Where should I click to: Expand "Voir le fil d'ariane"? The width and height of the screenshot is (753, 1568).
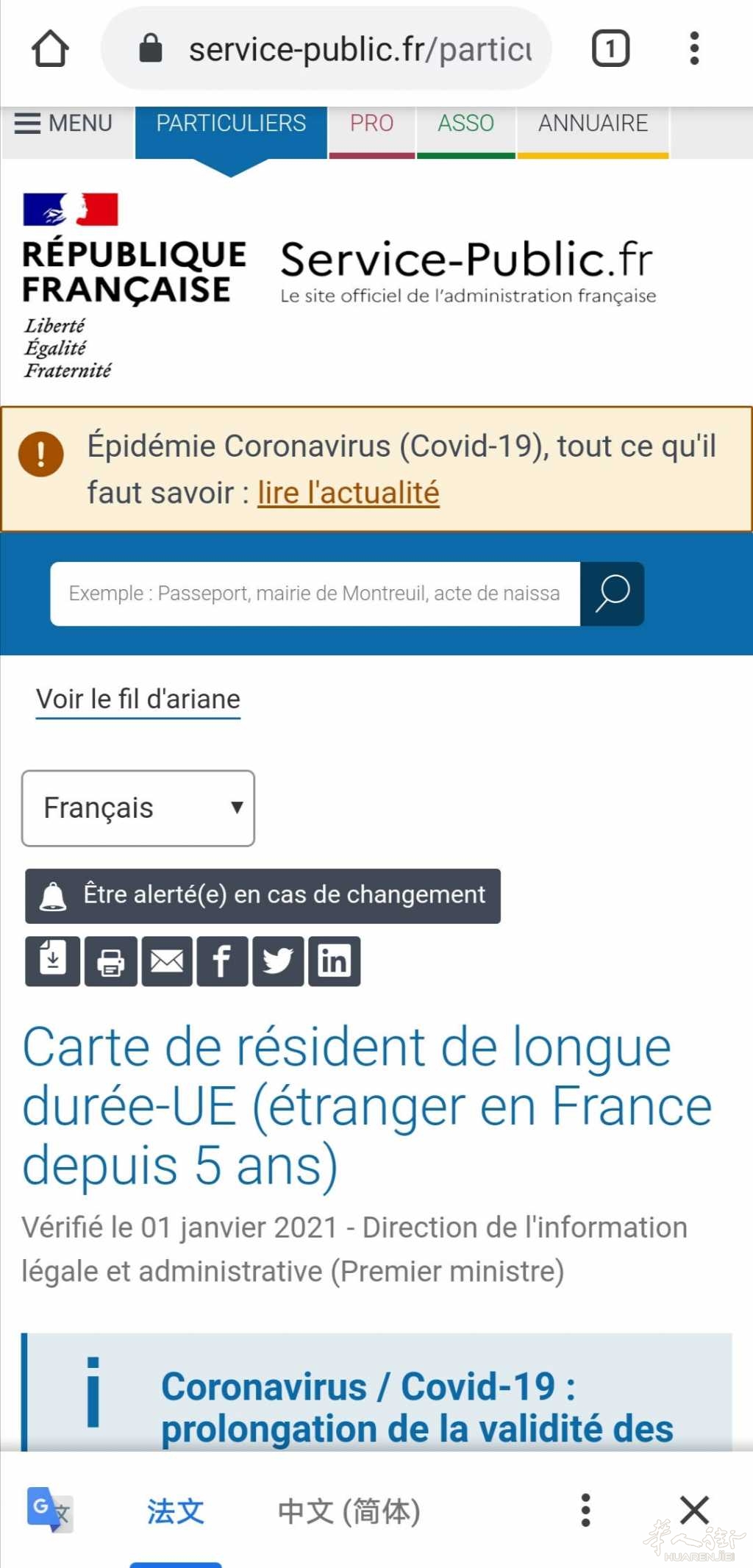click(x=138, y=699)
